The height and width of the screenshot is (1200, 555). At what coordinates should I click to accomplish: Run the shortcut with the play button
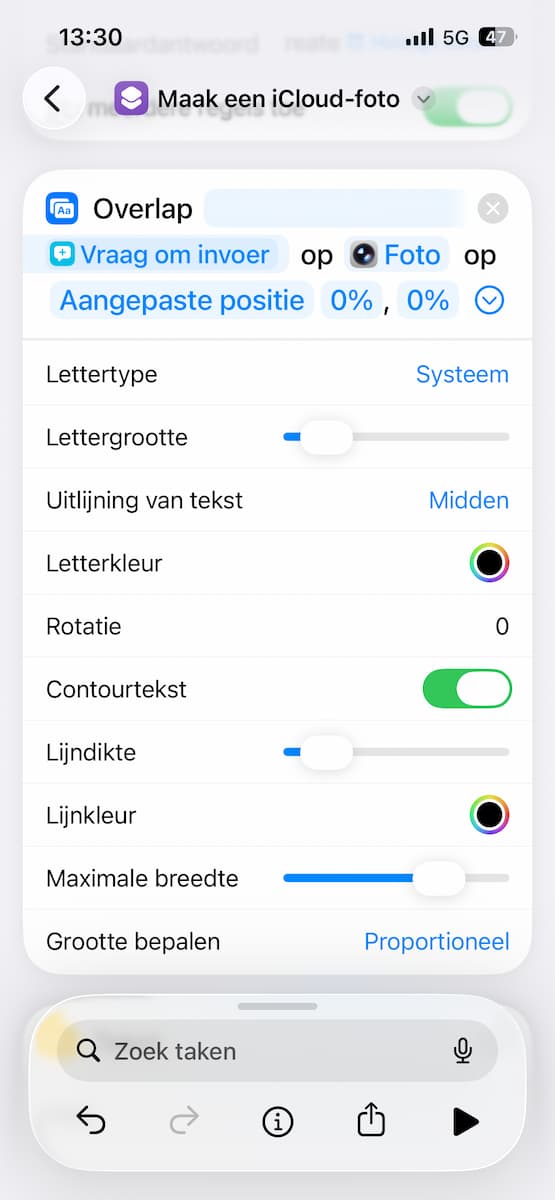tap(465, 1122)
